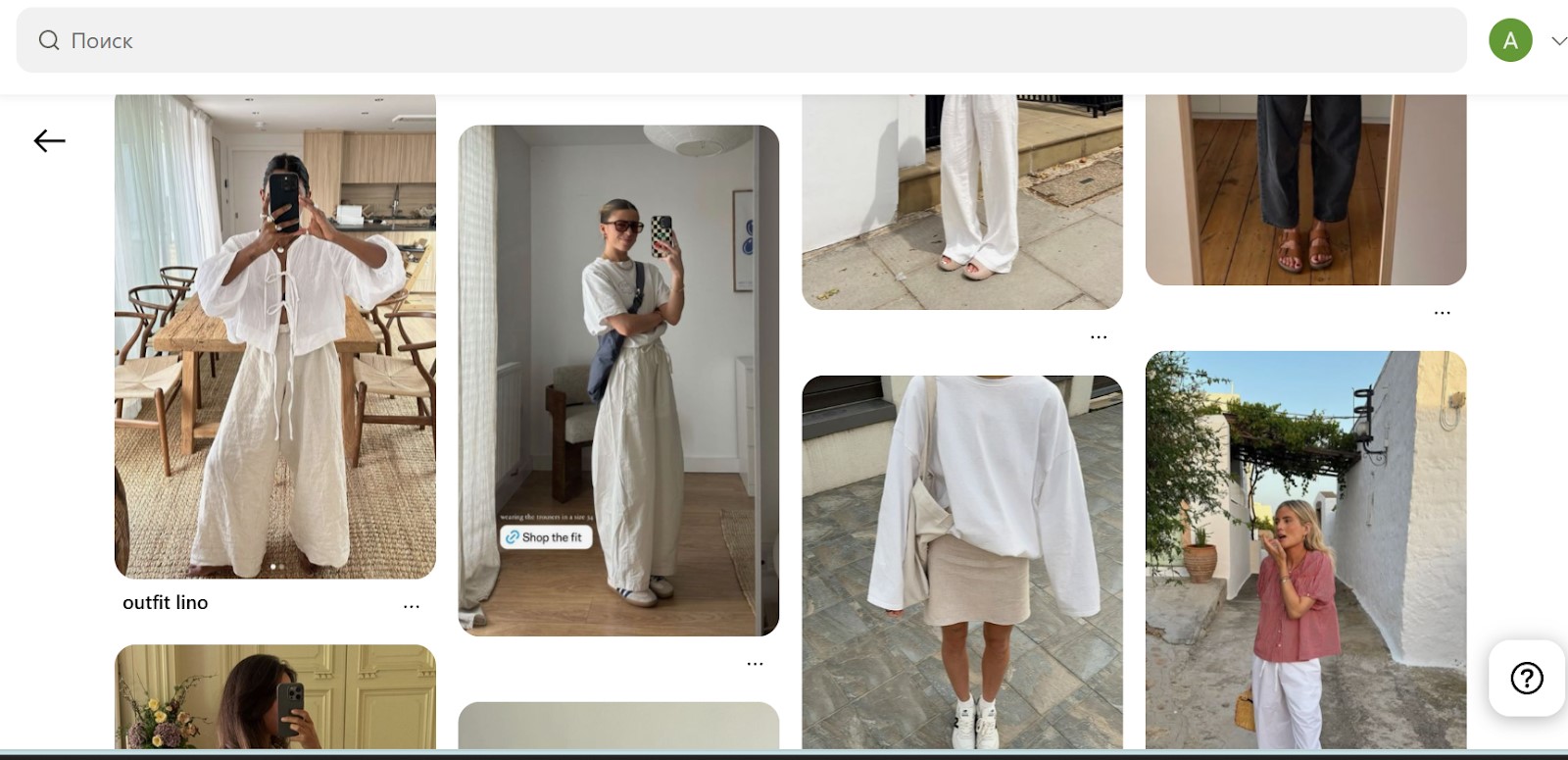Go back with the left arrow
Viewport: 1568px width, 760px height.
click(49, 141)
